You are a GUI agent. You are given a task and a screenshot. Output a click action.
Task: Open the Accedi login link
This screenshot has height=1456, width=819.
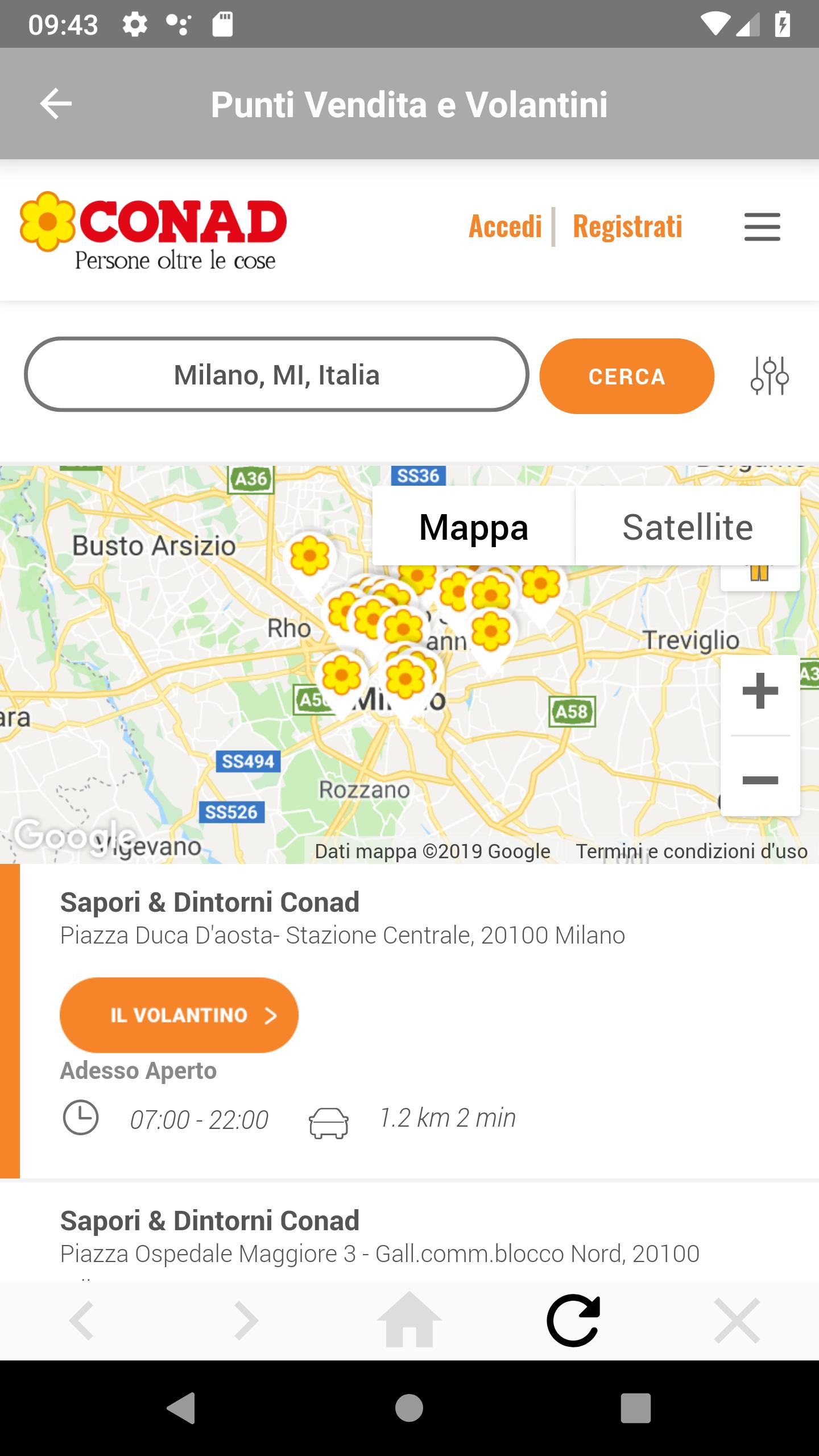(x=505, y=226)
